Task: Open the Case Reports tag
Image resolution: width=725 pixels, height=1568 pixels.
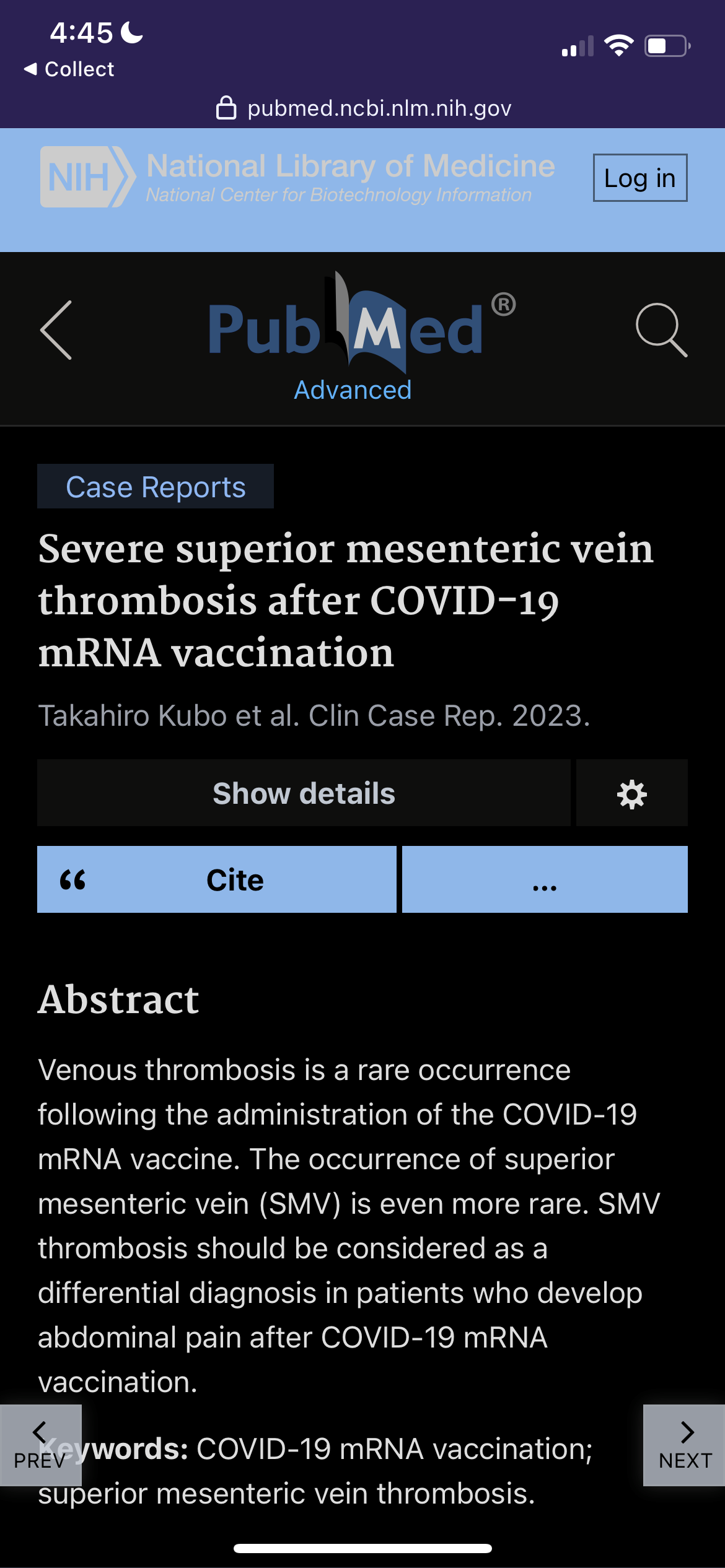Action: click(156, 486)
